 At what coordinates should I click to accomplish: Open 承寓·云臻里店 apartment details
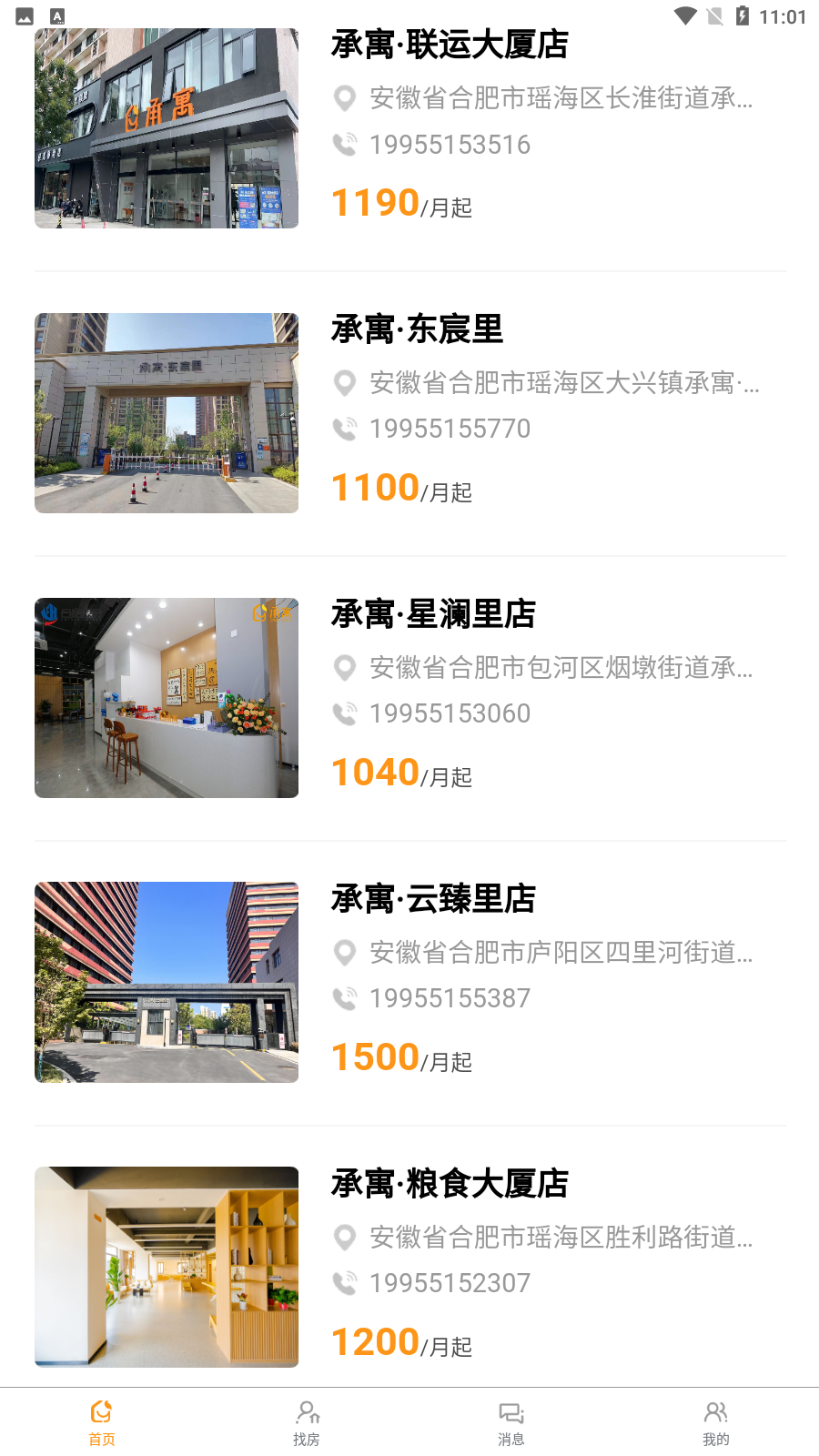pyautogui.click(x=433, y=899)
